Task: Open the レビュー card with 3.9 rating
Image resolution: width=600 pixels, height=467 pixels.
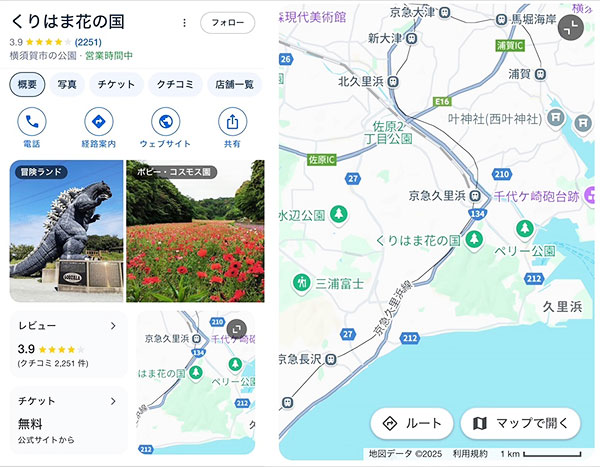Action: tap(68, 344)
